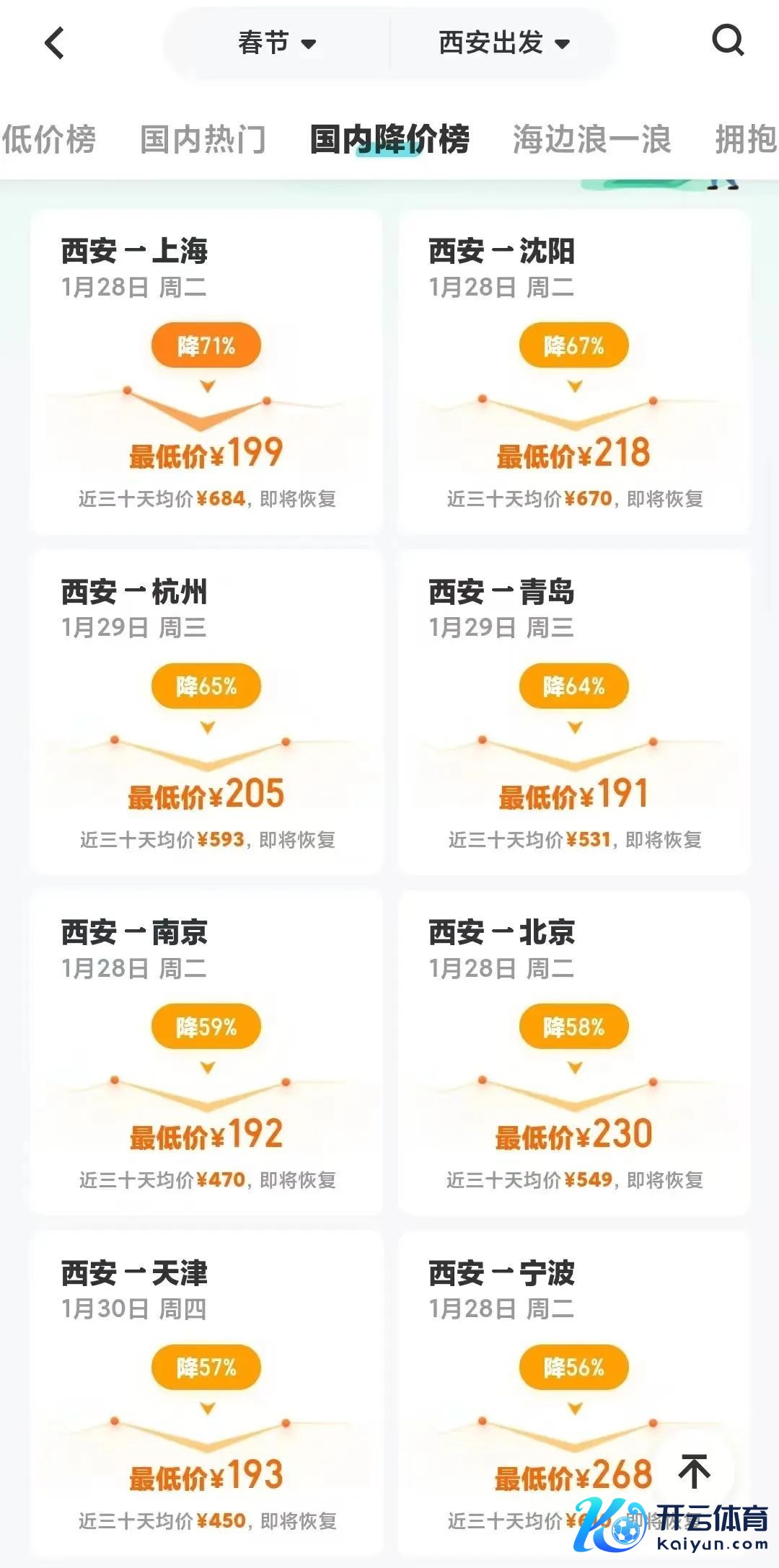This screenshot has height=1568, width=779.
Task: Tap the back-to-top arrow button
Action: (x=695, y=1471)
